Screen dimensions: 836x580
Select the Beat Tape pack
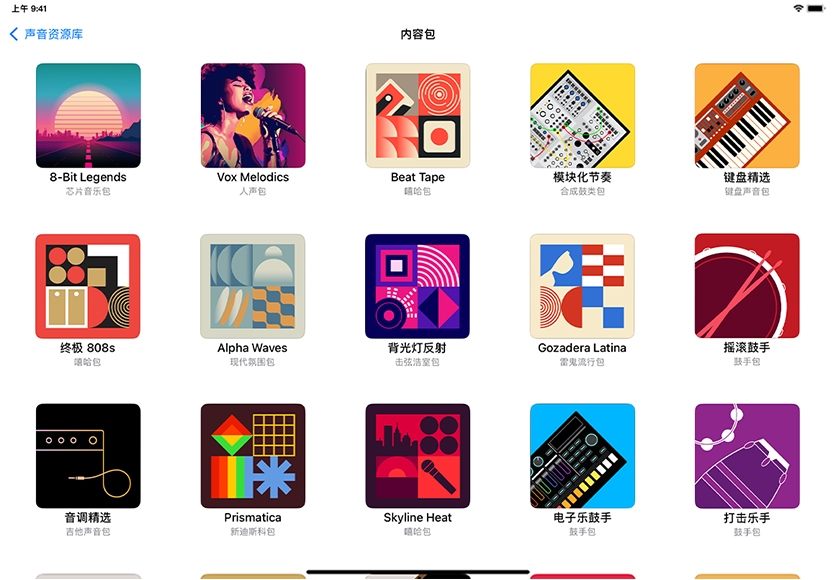point(418,116)
